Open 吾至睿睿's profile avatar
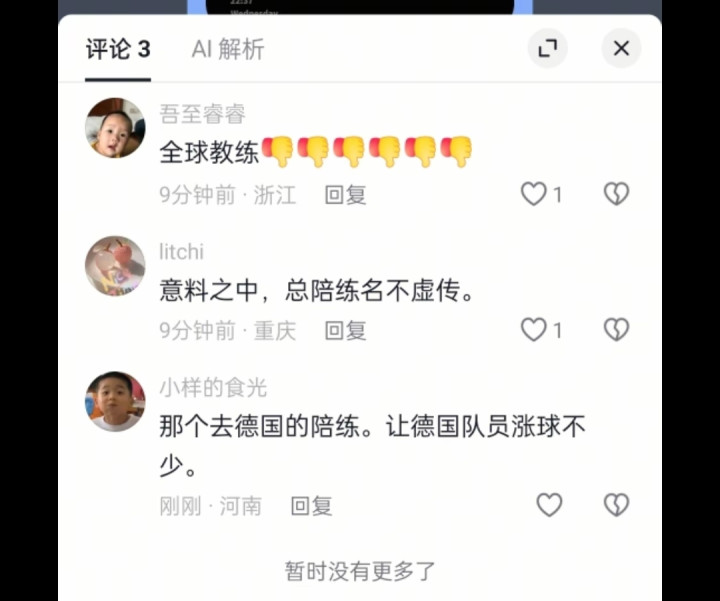Image resolution: width=720 pixels, height=601 pixels. pos(116,128)
